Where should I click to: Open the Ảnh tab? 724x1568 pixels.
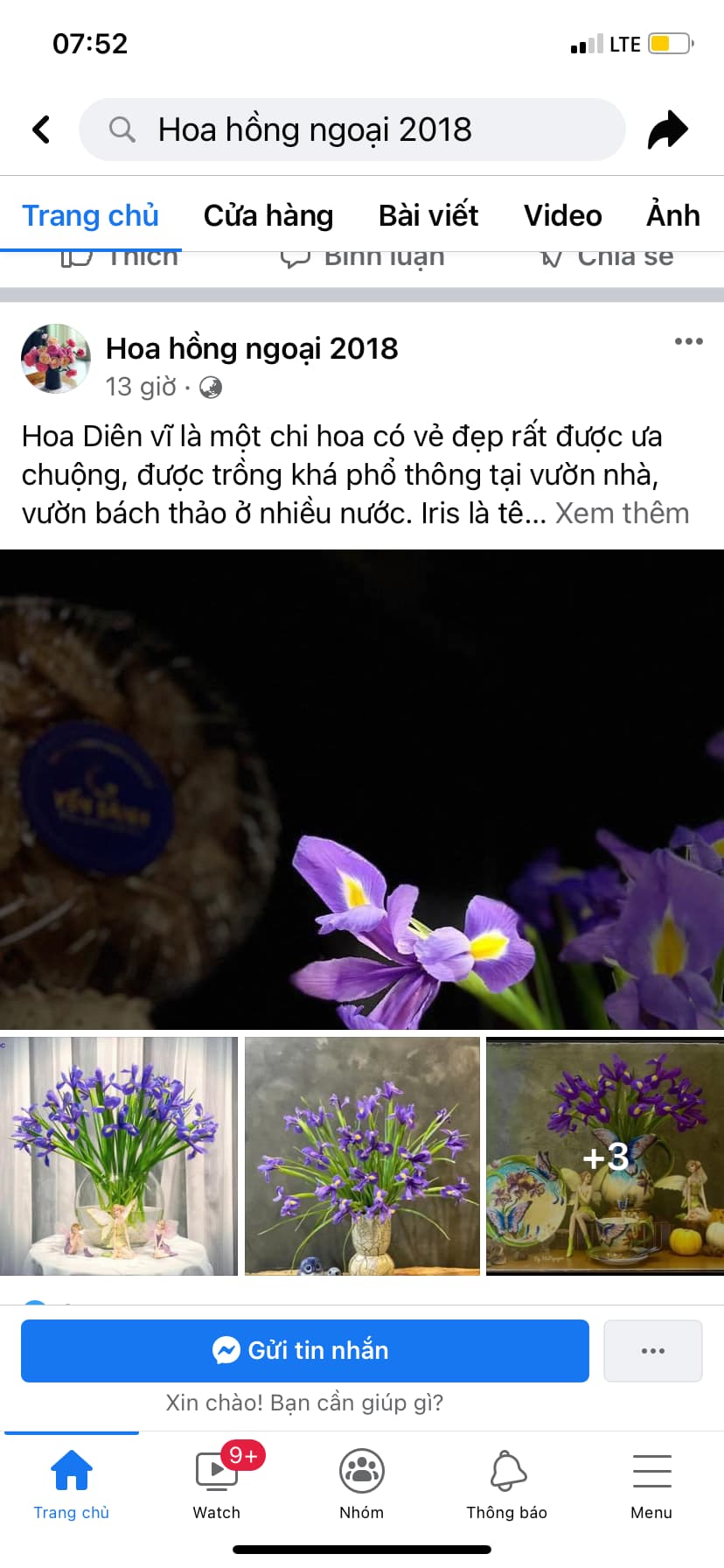click(x=672, y=215)
